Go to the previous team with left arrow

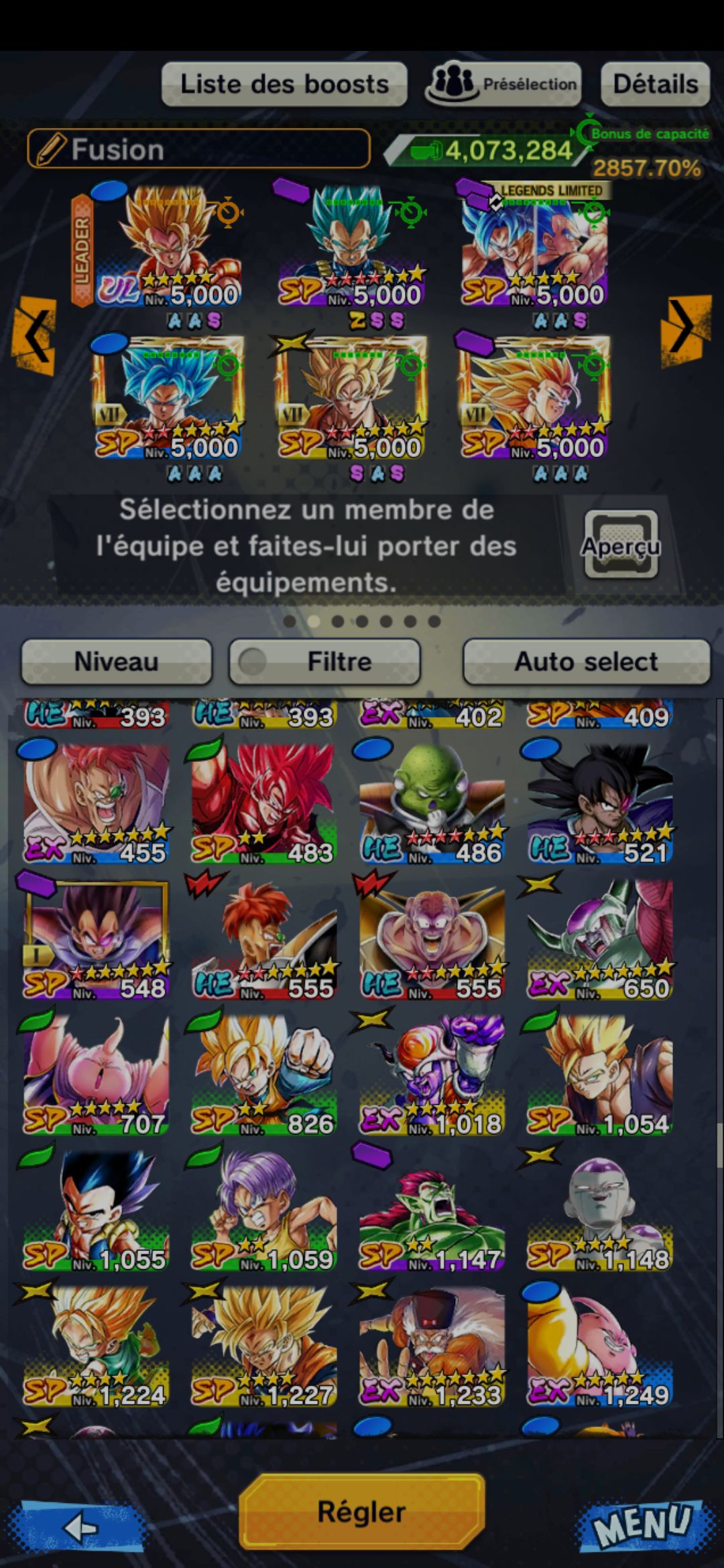click(x=32, y=333)
